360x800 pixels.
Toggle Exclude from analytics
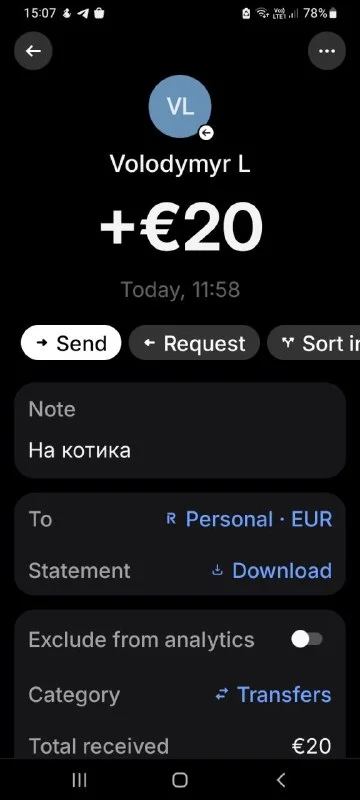tap(307, 639)
